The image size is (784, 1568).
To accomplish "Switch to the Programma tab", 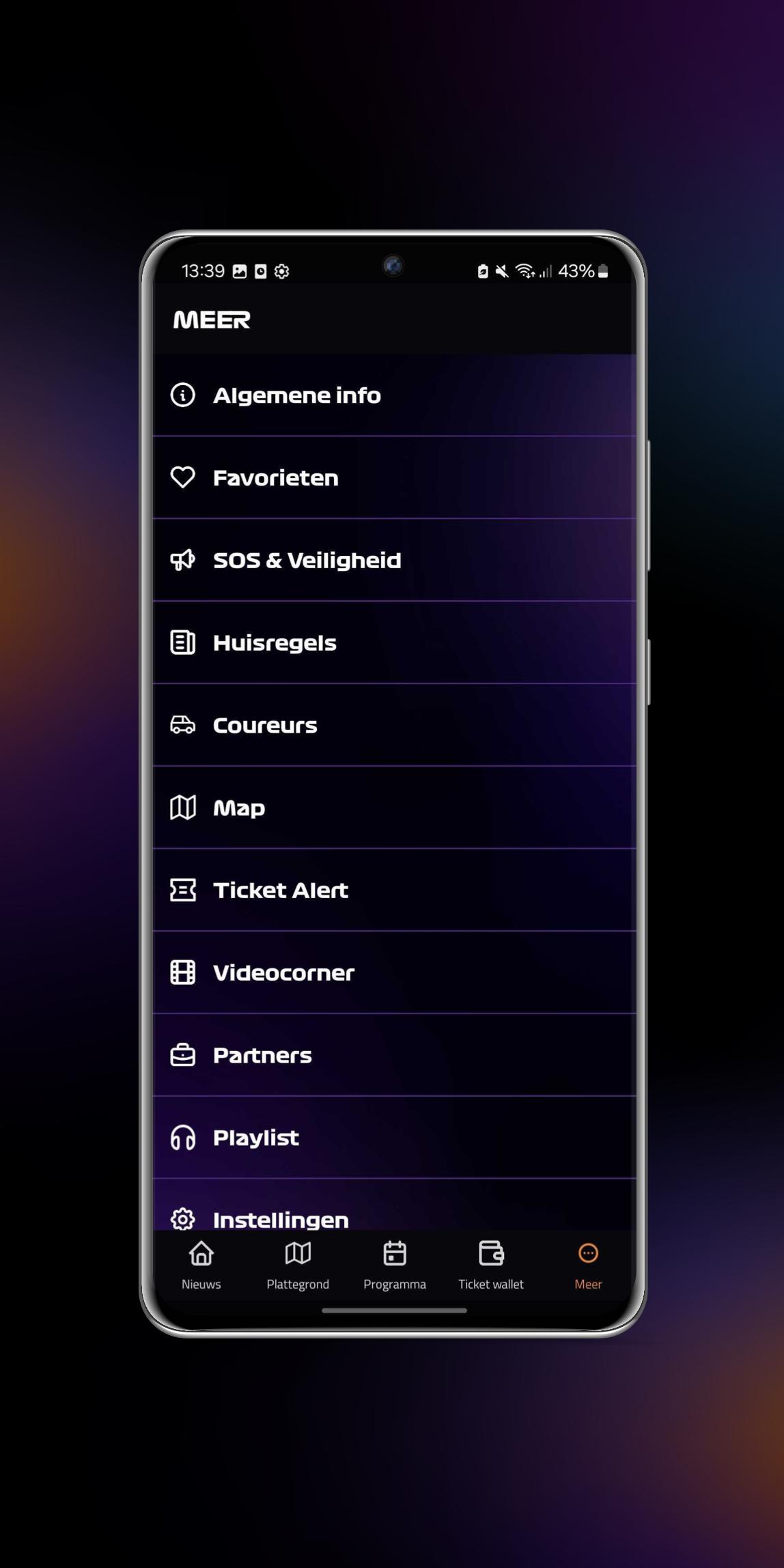I will point(395,1266).
